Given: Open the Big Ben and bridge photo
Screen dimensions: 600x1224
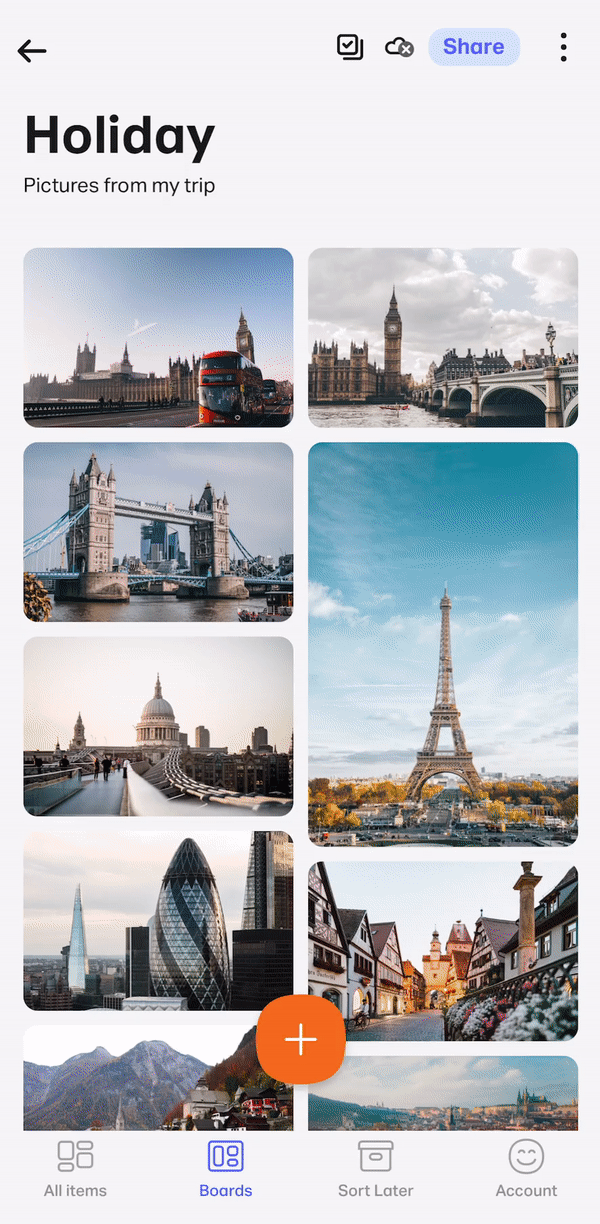Looking at the screenshot, I should 443,338.
